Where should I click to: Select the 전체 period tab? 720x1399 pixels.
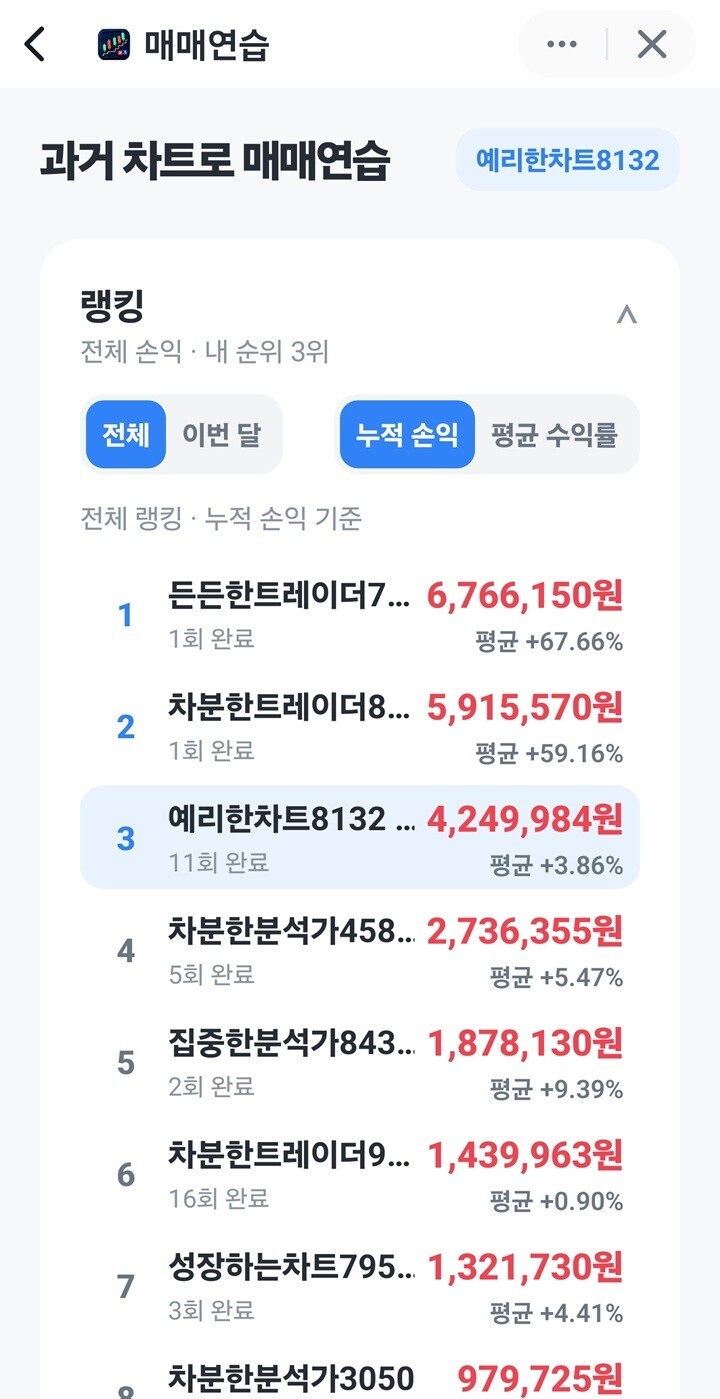tap(126, 435)
